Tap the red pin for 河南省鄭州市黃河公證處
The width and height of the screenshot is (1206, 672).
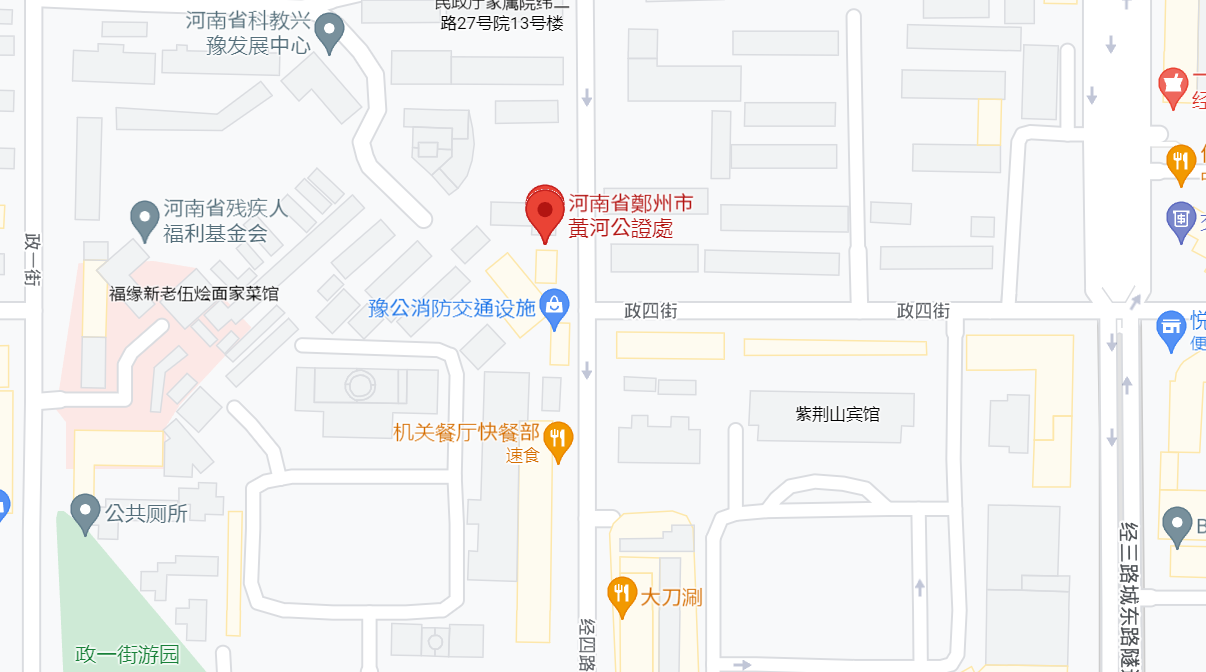pyautogui.click(x=545, y=211)
